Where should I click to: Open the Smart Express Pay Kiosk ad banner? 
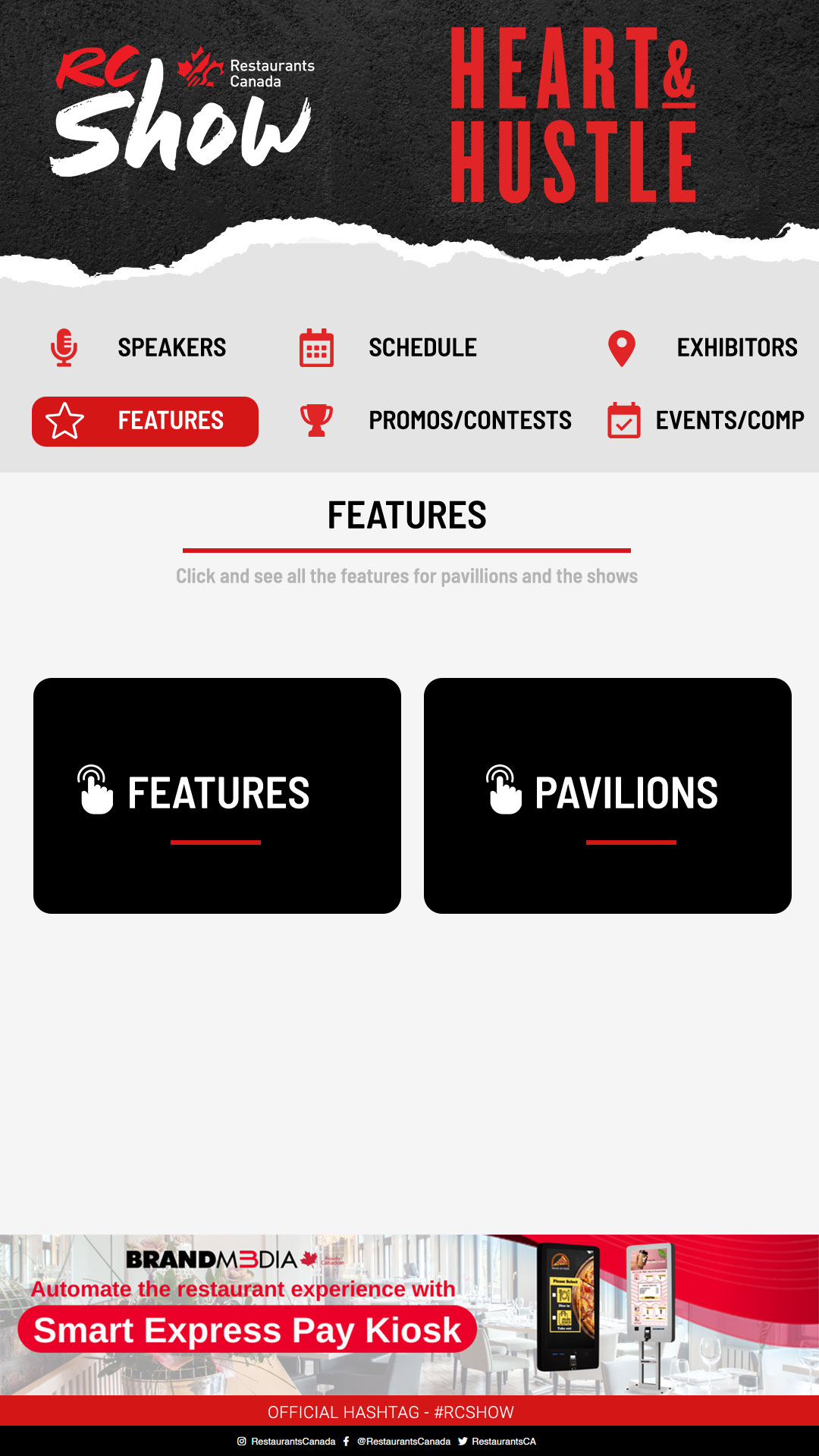pos(409,1314)
